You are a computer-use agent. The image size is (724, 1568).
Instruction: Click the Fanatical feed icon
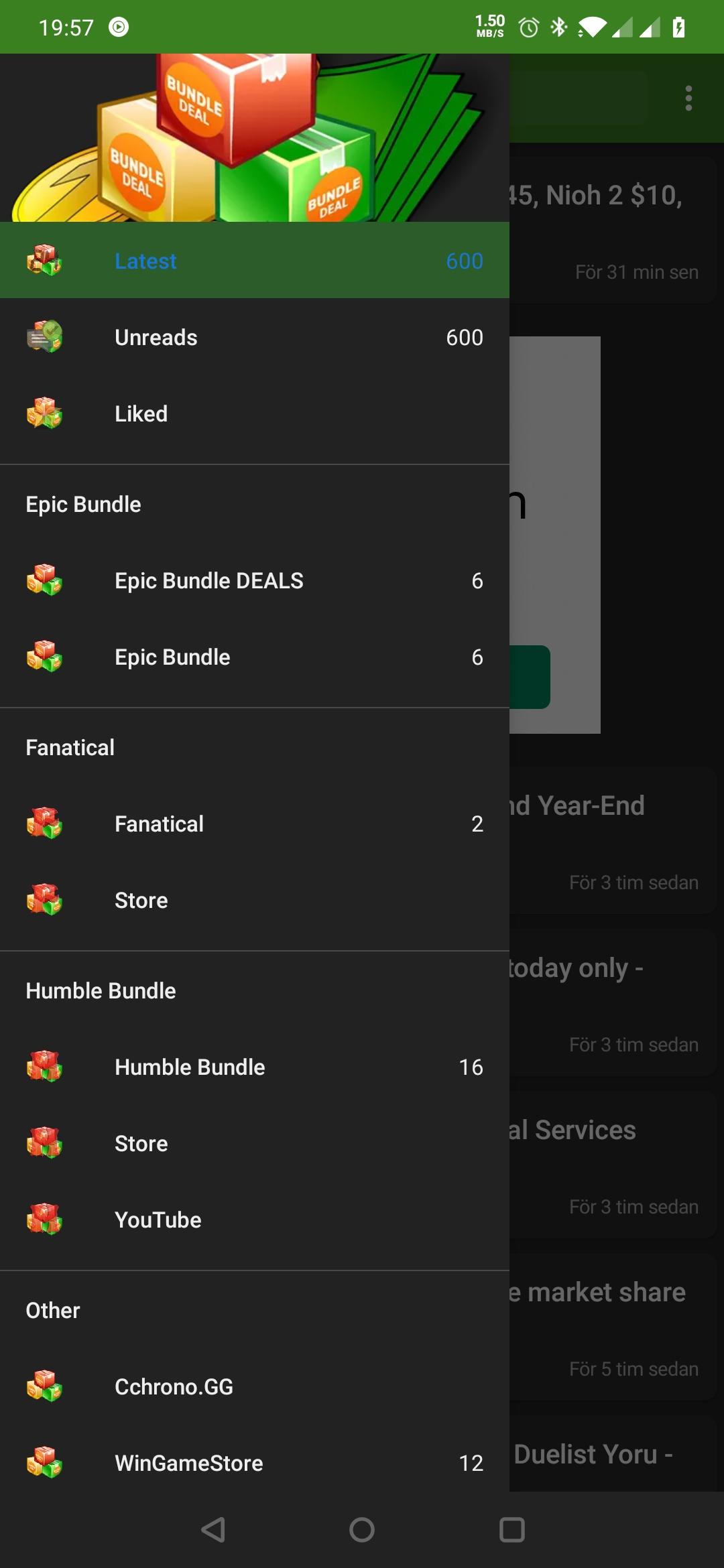click(44, 824)
